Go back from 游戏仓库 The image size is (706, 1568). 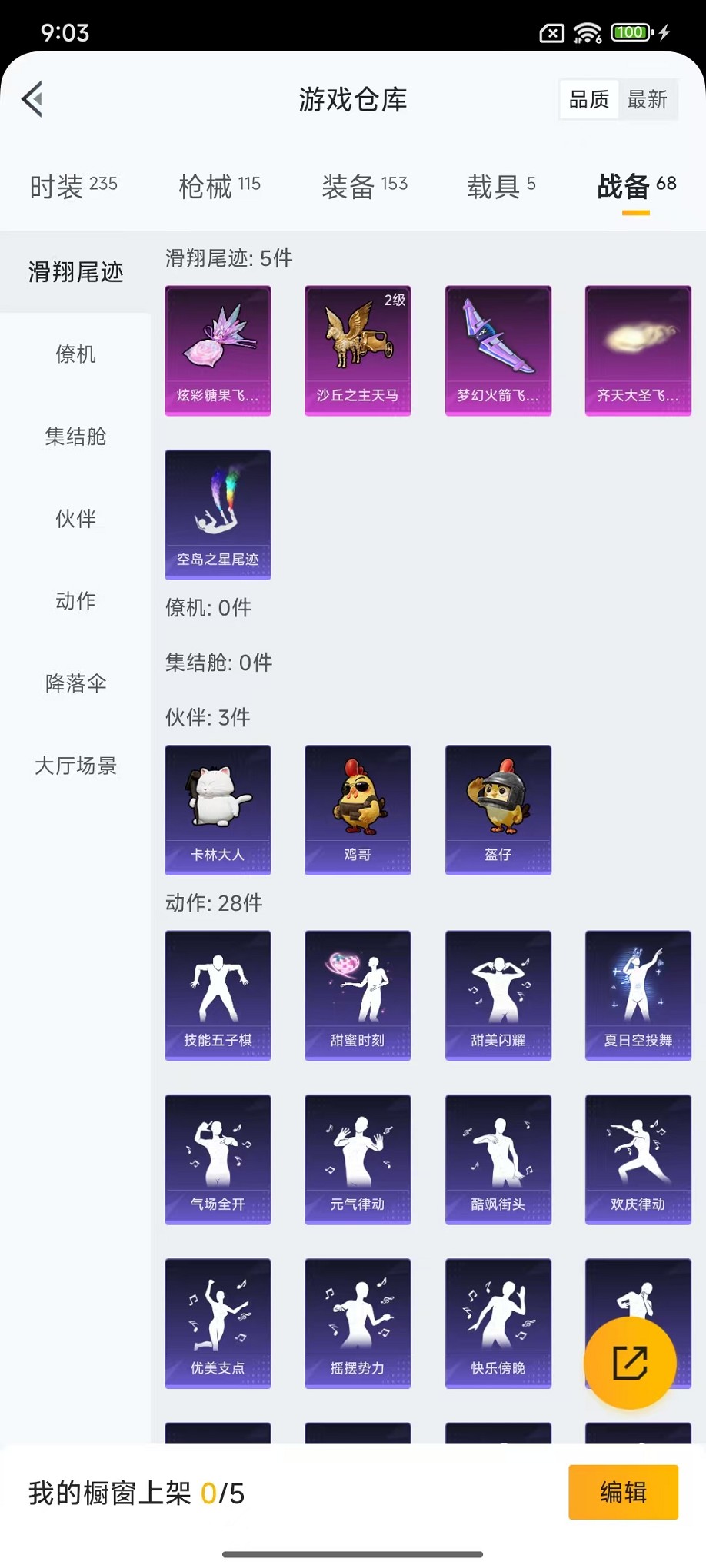(32, 99)
